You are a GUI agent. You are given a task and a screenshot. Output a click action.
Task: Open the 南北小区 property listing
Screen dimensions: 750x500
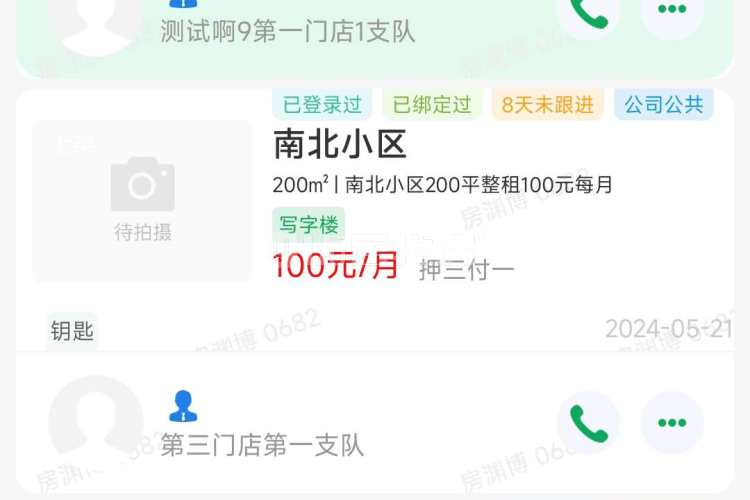(x=340, y=146)
